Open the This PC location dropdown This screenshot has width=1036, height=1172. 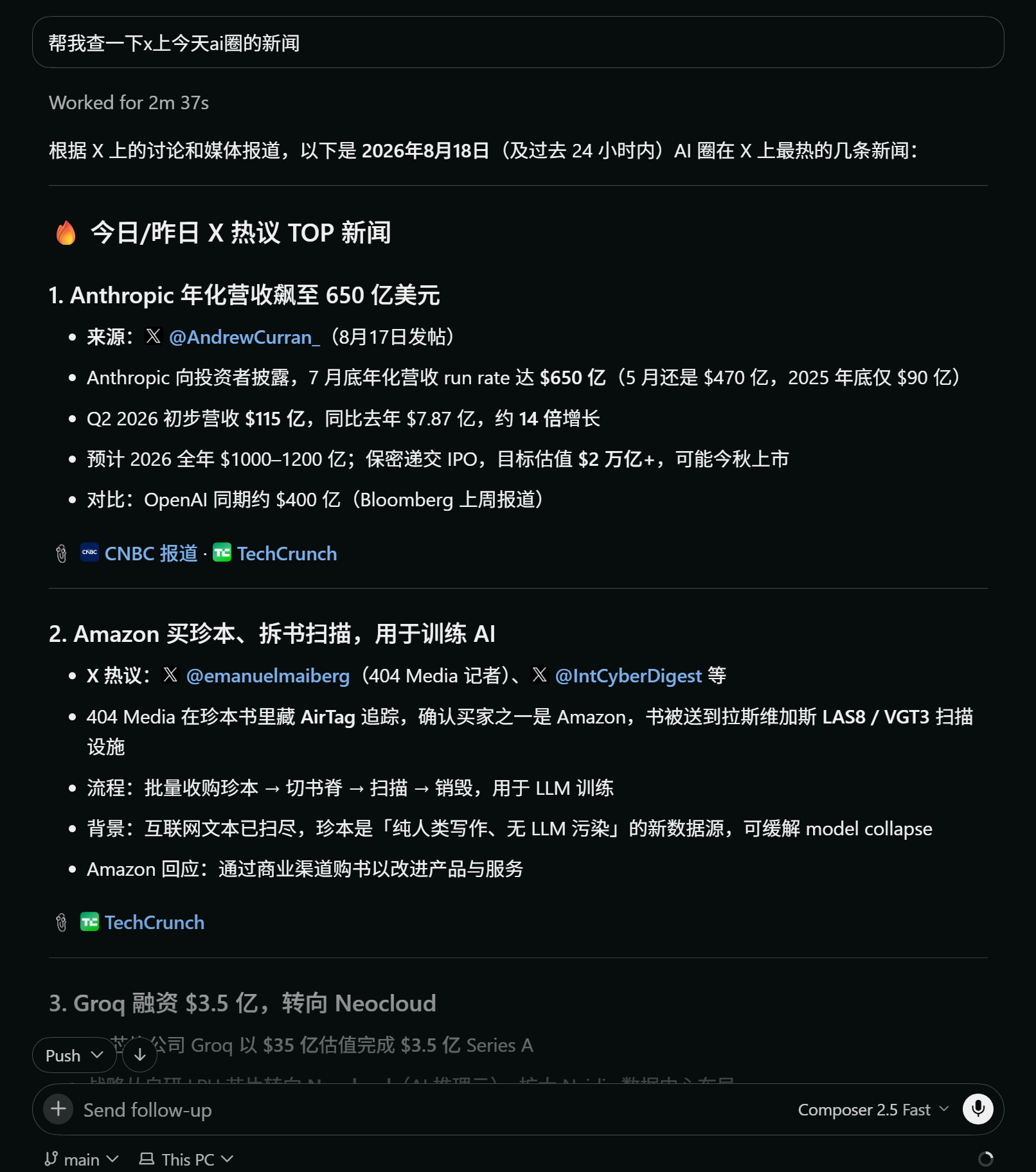click(x=187, y=1159)
